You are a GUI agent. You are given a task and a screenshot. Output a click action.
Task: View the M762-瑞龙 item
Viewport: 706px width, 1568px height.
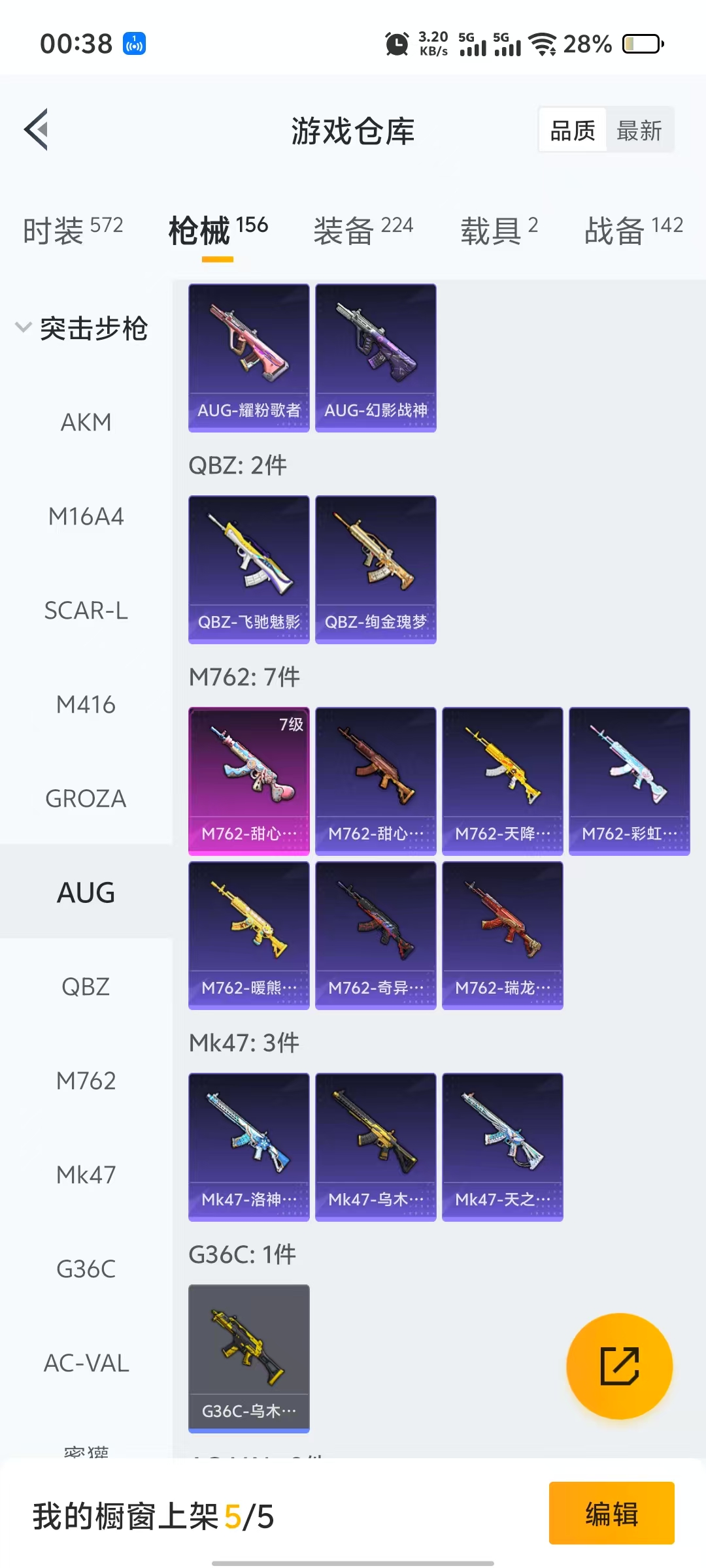pyautogui.click(x=502, y=935)
